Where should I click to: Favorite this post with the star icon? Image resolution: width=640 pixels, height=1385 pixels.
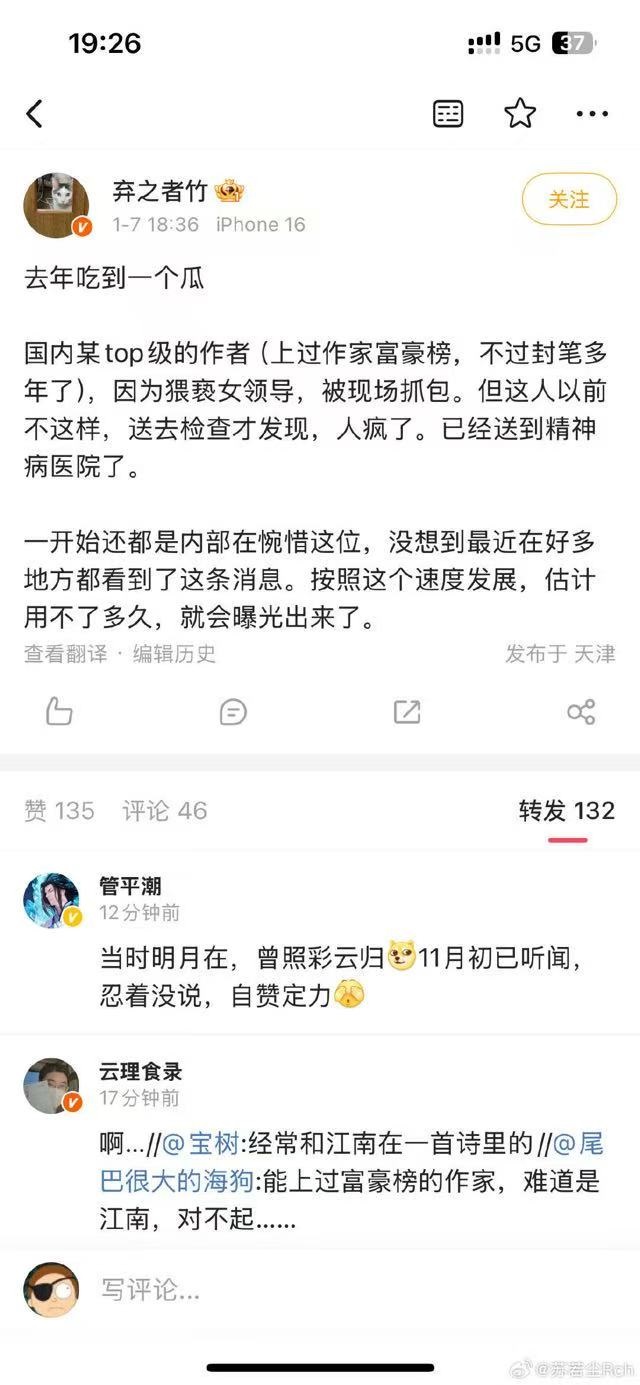pos(520,113)
